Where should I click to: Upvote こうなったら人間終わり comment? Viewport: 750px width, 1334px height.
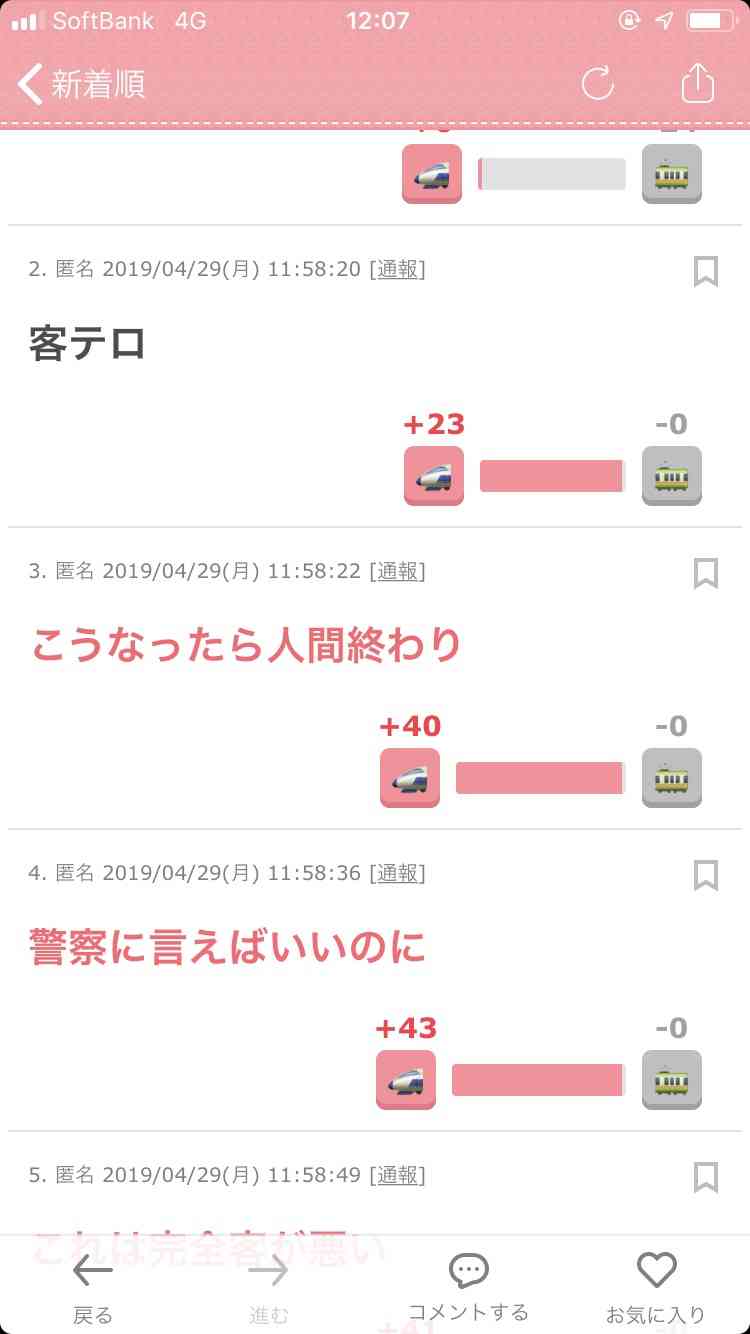pos(410,777)
